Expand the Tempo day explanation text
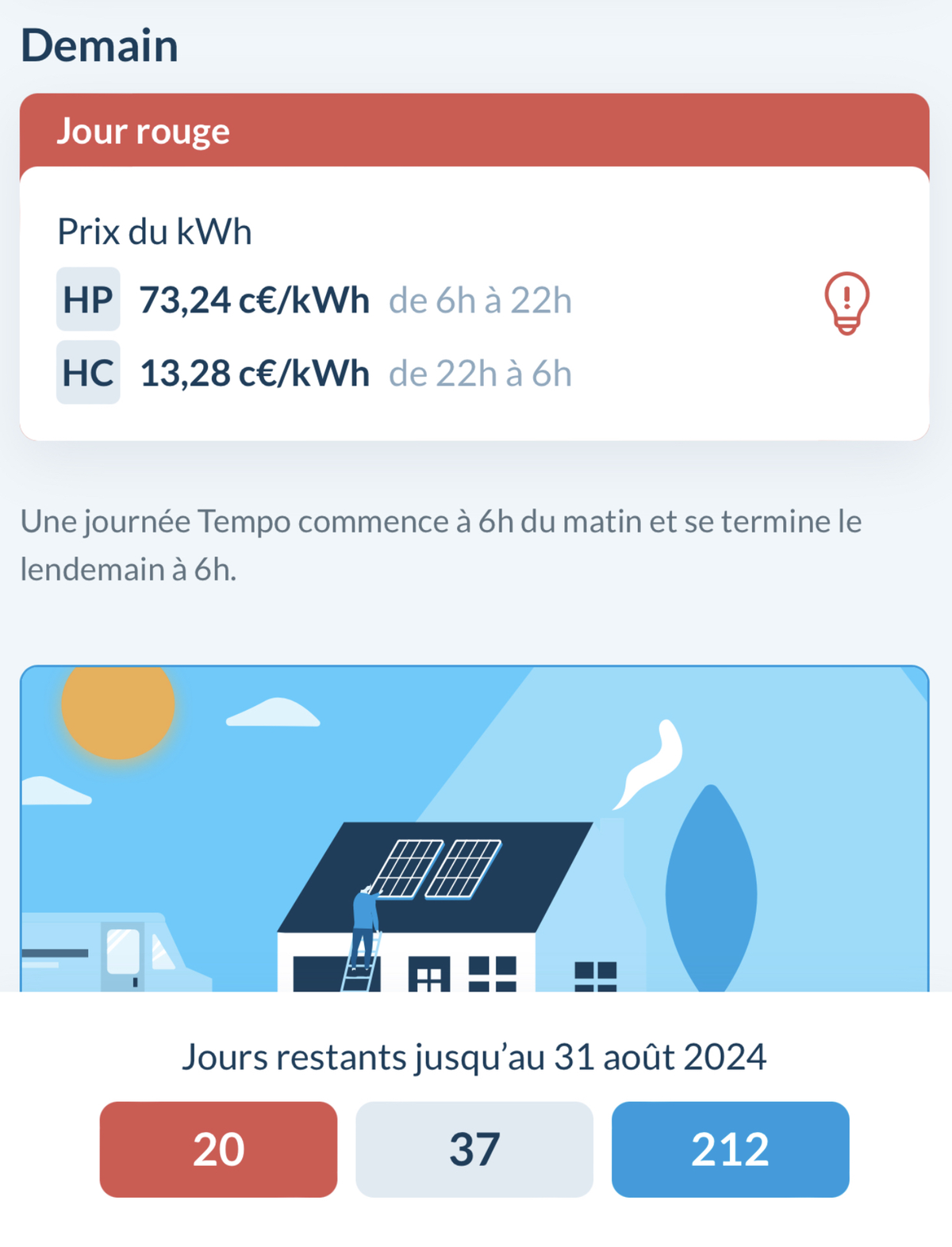The width and height of the screenshot is (952, 1247). 441,545
